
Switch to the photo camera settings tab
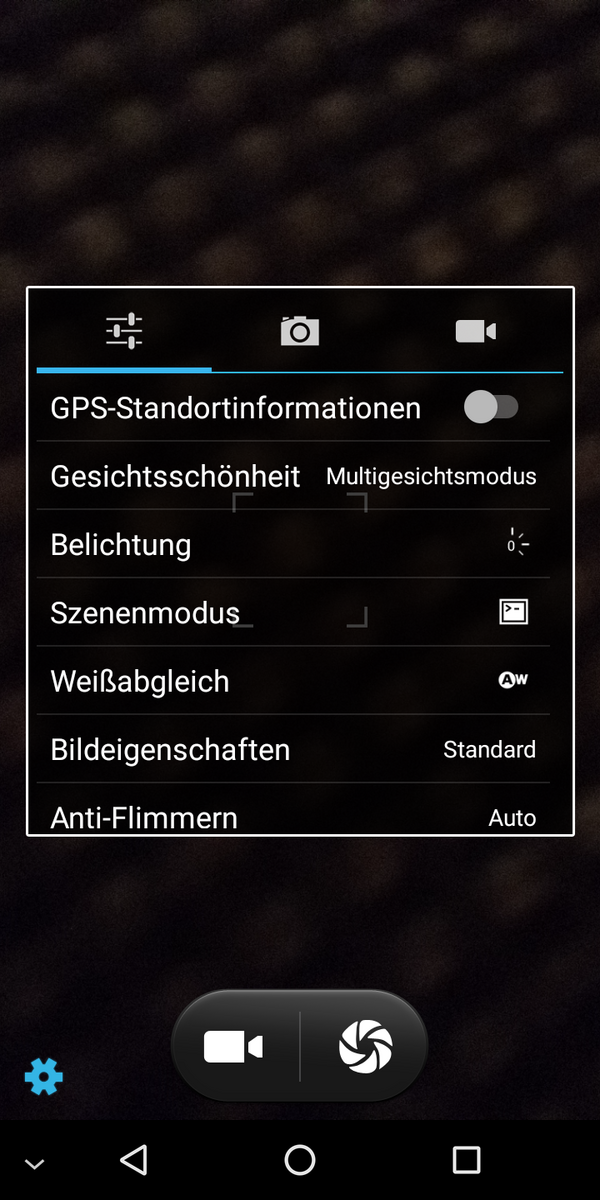(x=299, y=331)
